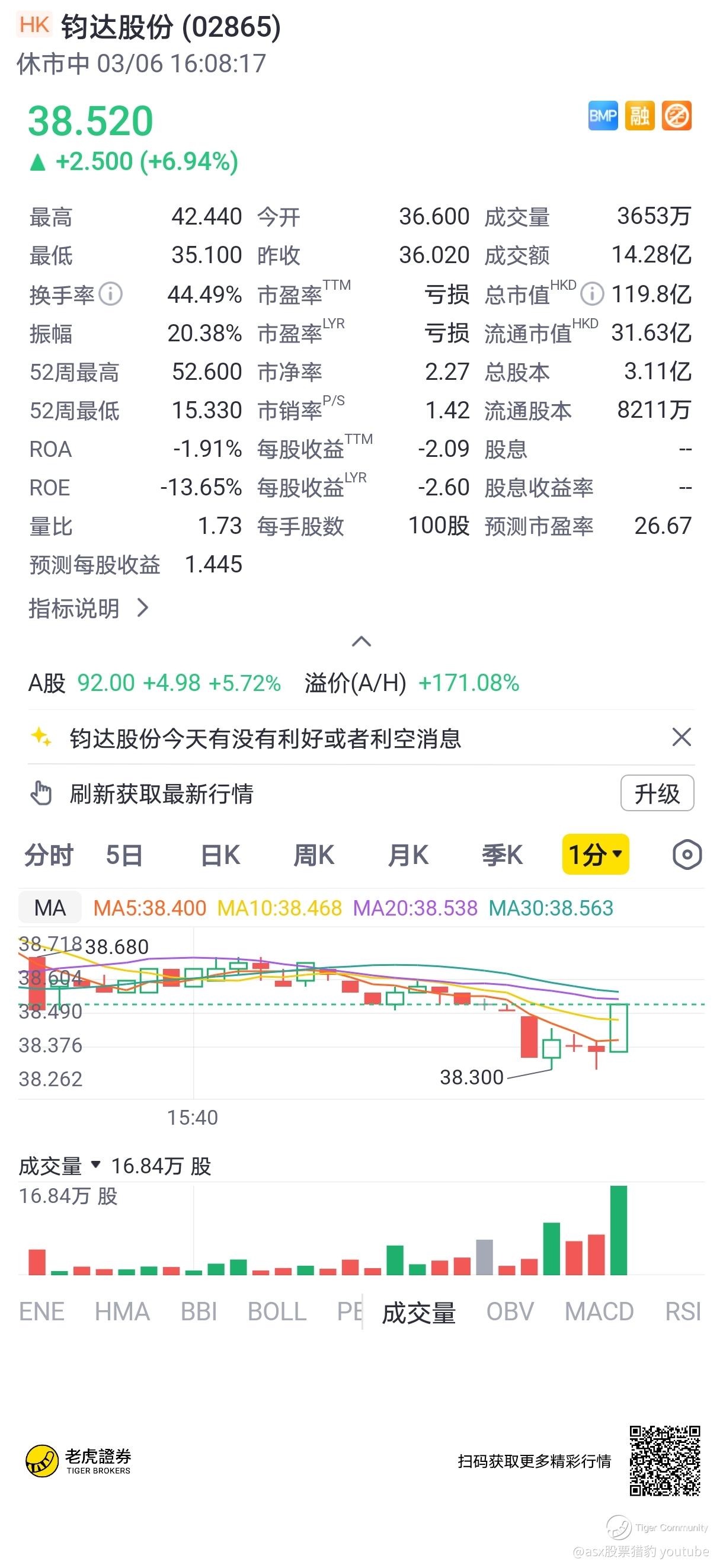Dismiss the AI news suggestion banner
Screen dimensions: 723x1568
tap(682, 737)
